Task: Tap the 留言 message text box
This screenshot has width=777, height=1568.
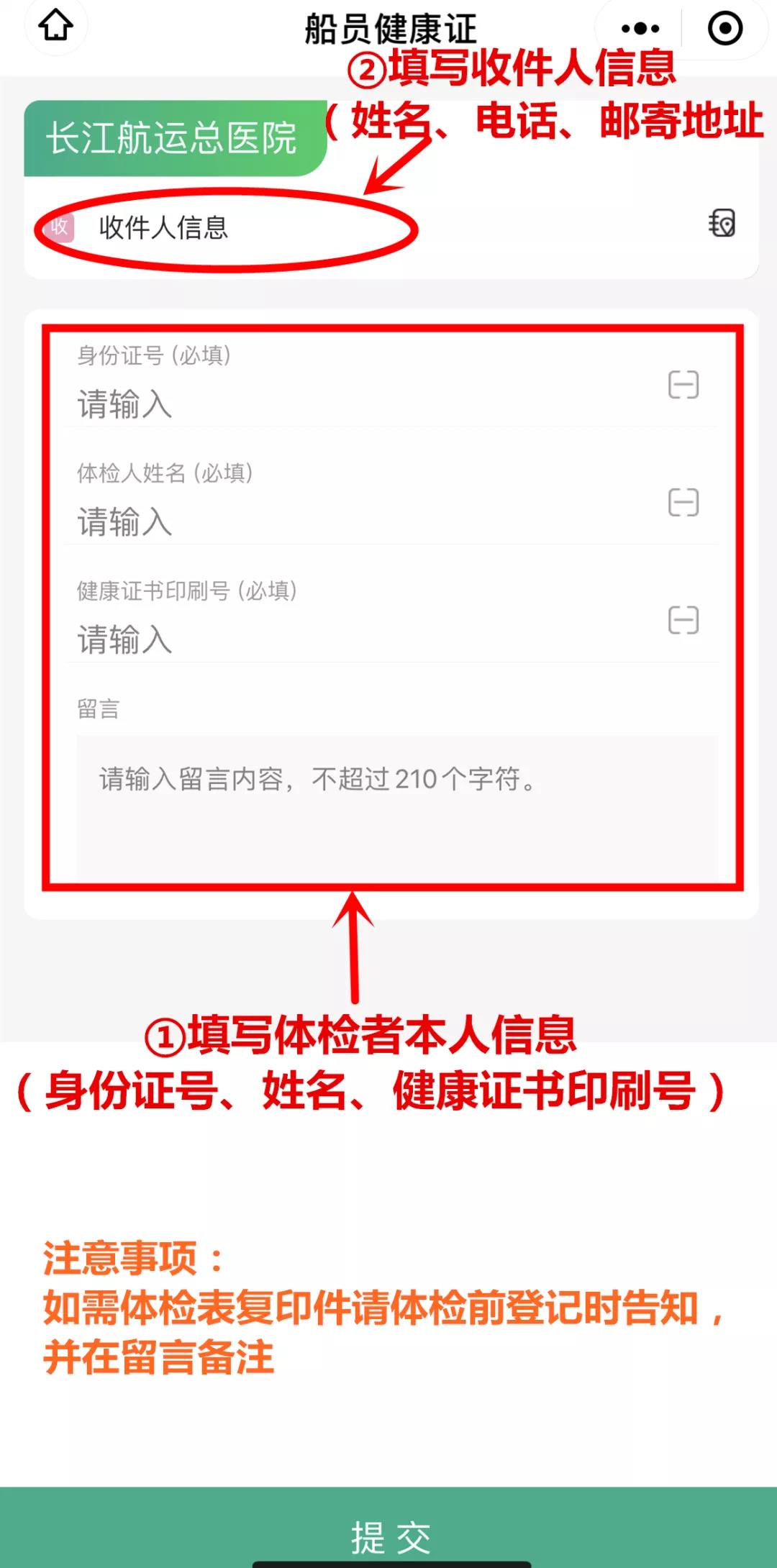Action: tap(396, 806)
